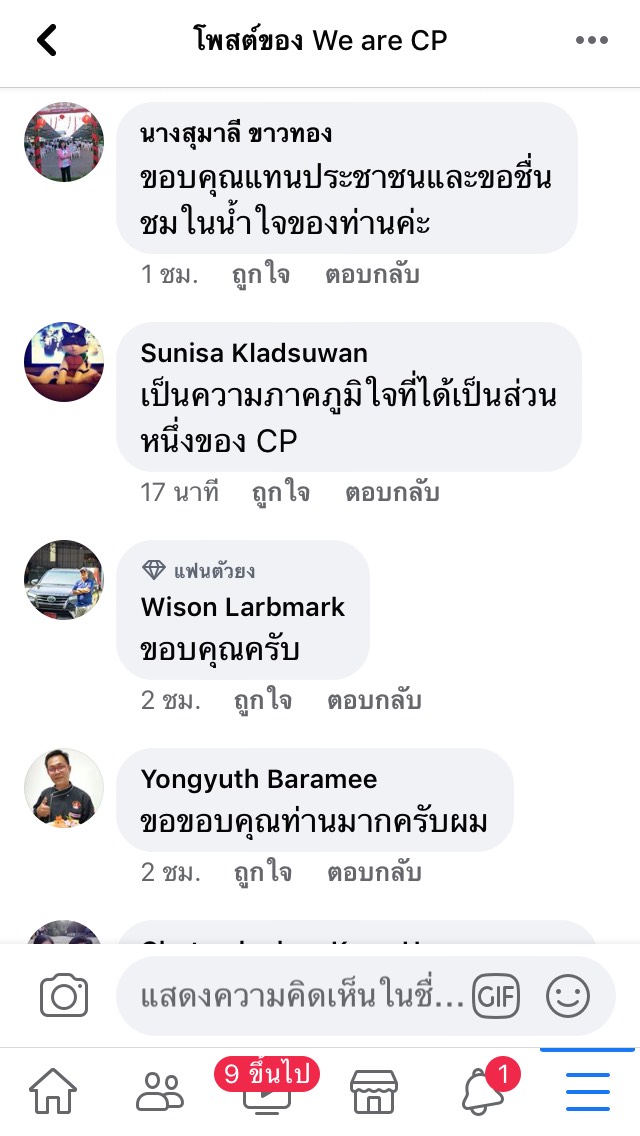Go back from We are CP post
Viewport: 640px width, 1136px height.
[47, 40]
